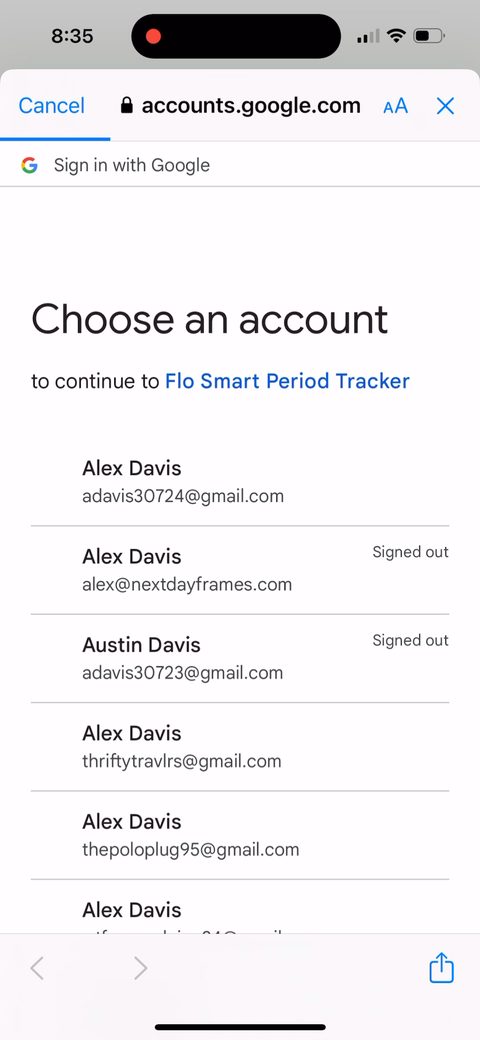Tap the accounts.google.com address bar

point(241,106)
